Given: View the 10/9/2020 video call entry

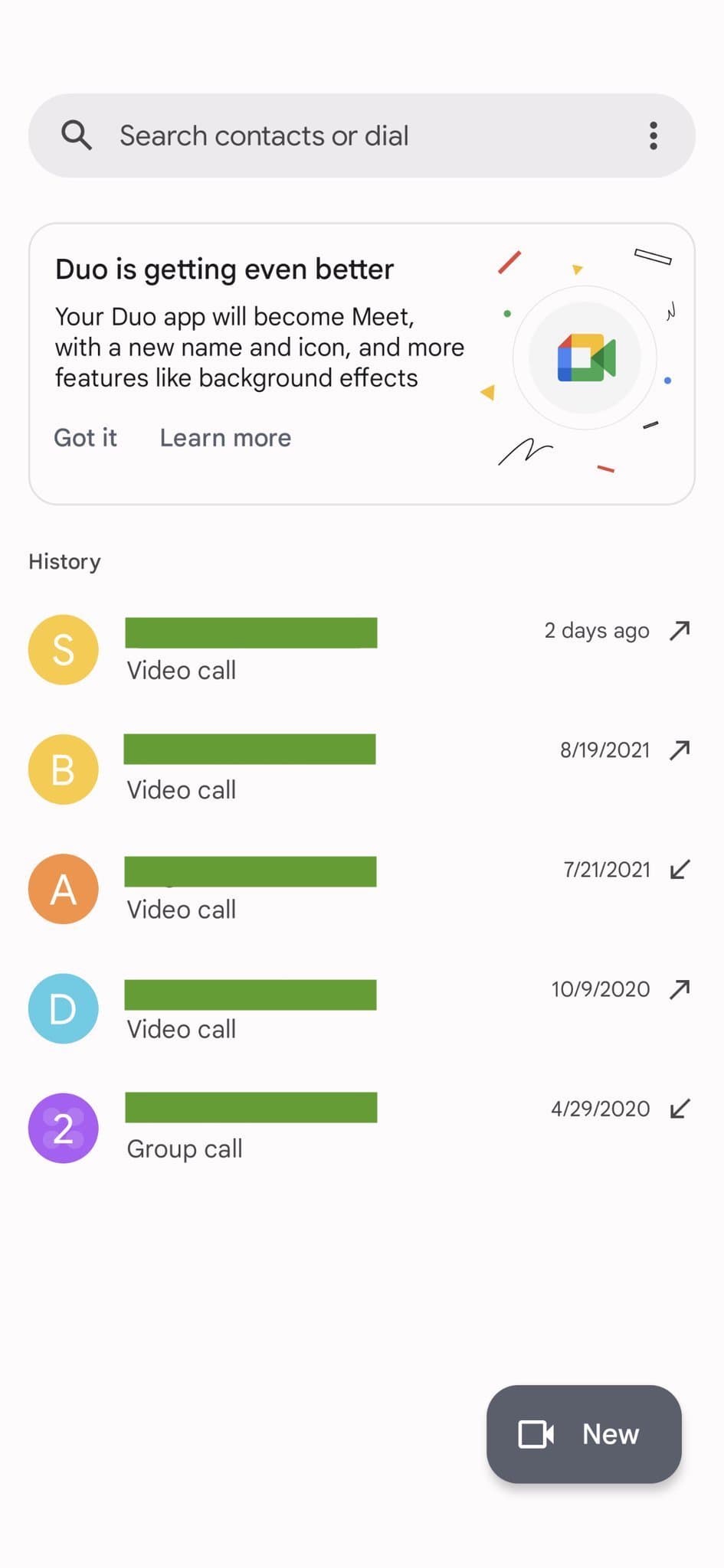Looking at the screenshot, I should 360,1008.
